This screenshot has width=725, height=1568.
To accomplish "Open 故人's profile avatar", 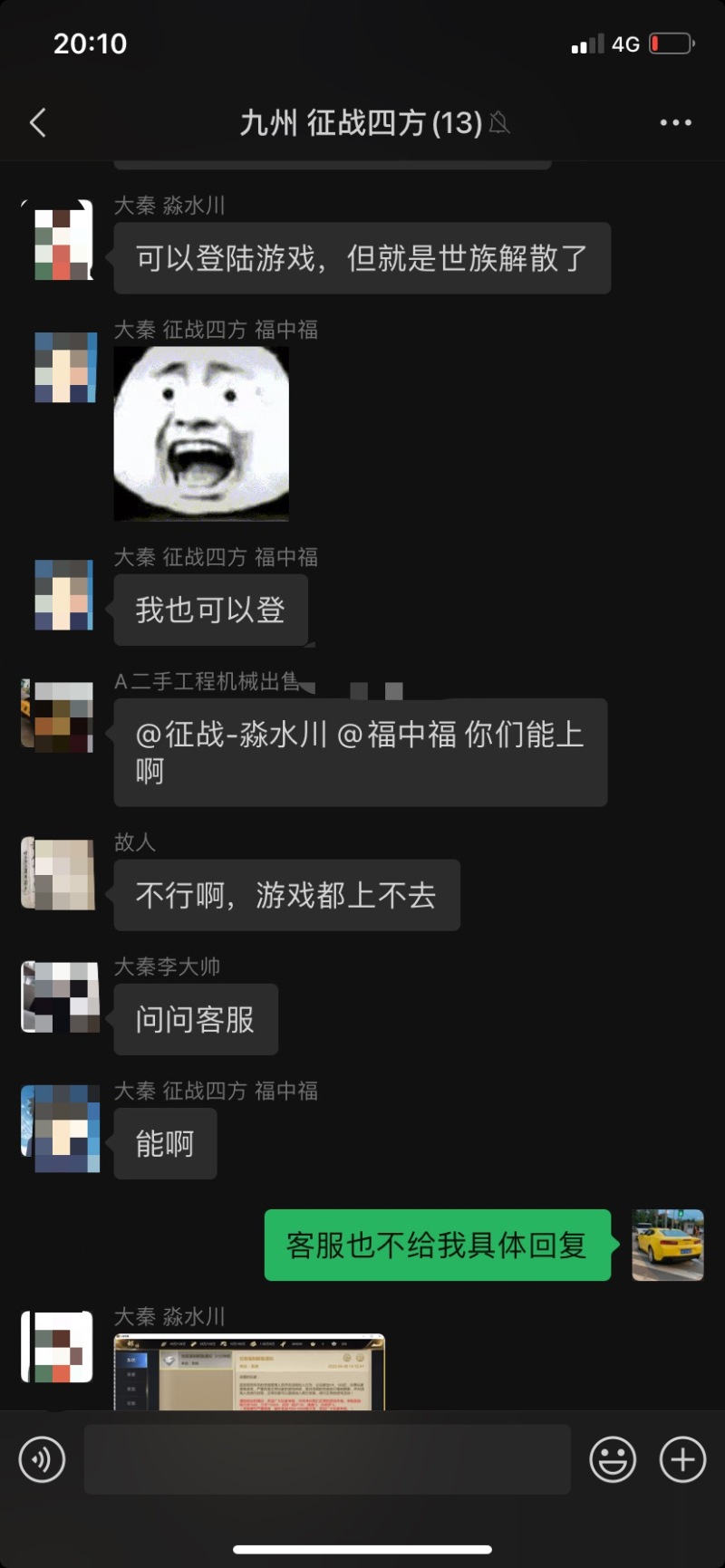I will [x=60, y=873].
